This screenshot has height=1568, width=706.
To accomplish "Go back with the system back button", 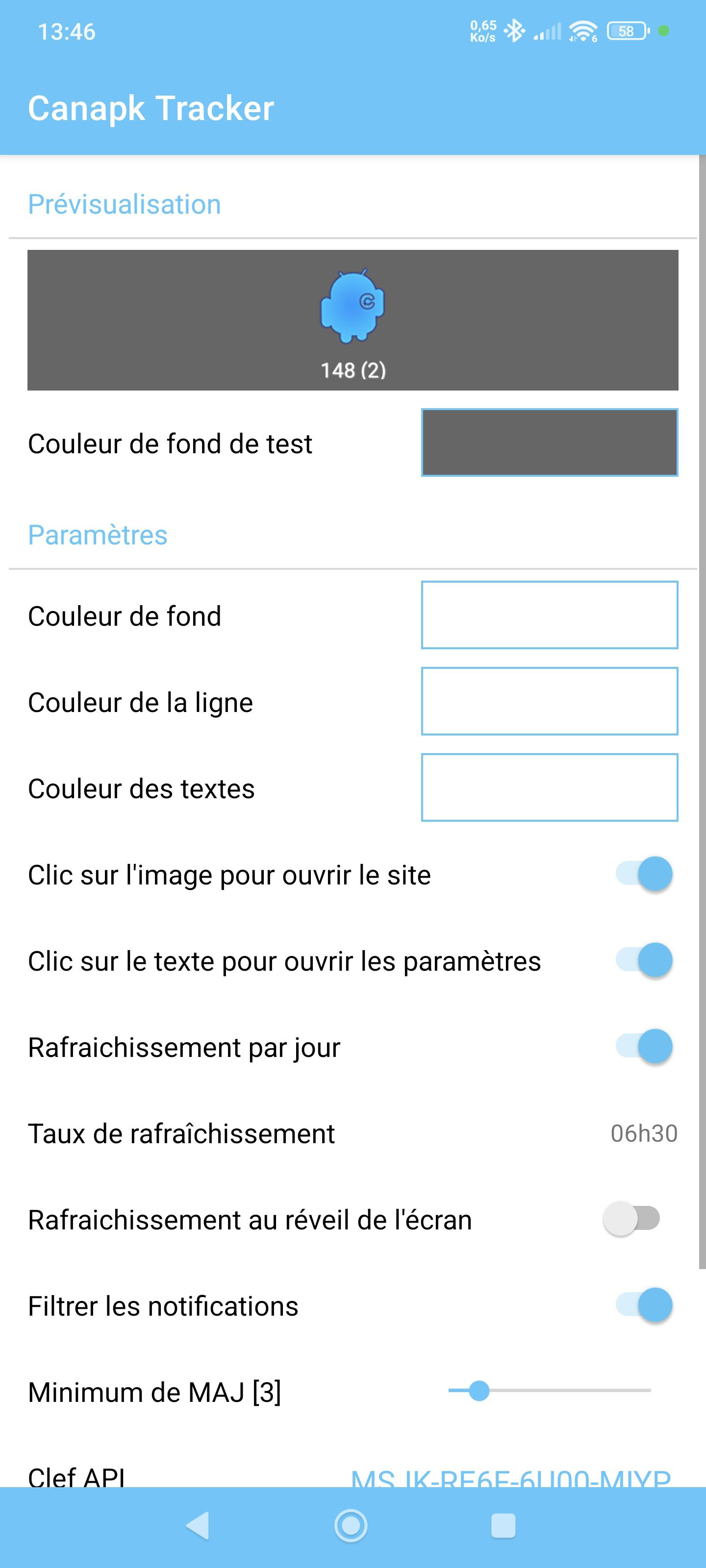I will [198, 1526].
